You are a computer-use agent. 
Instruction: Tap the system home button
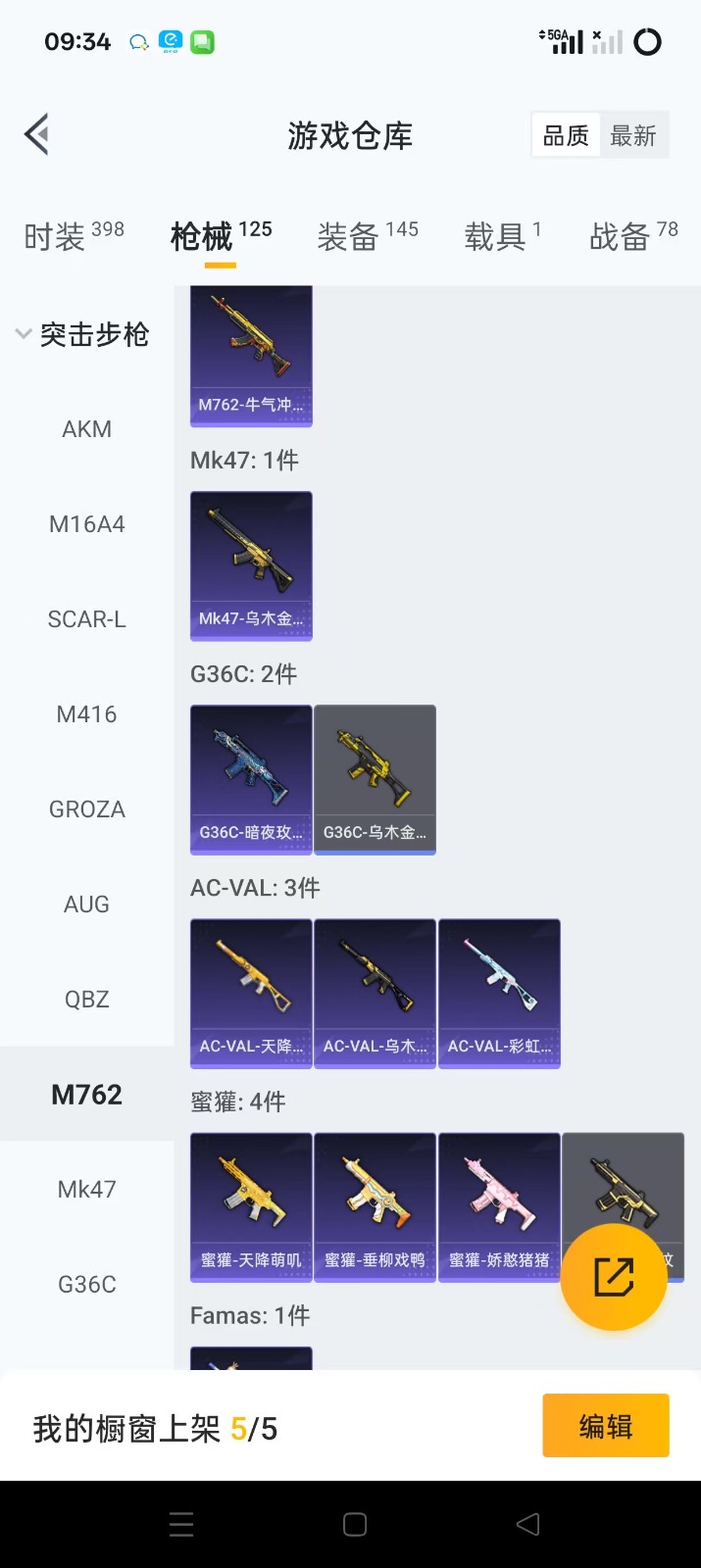point(355,1524)
